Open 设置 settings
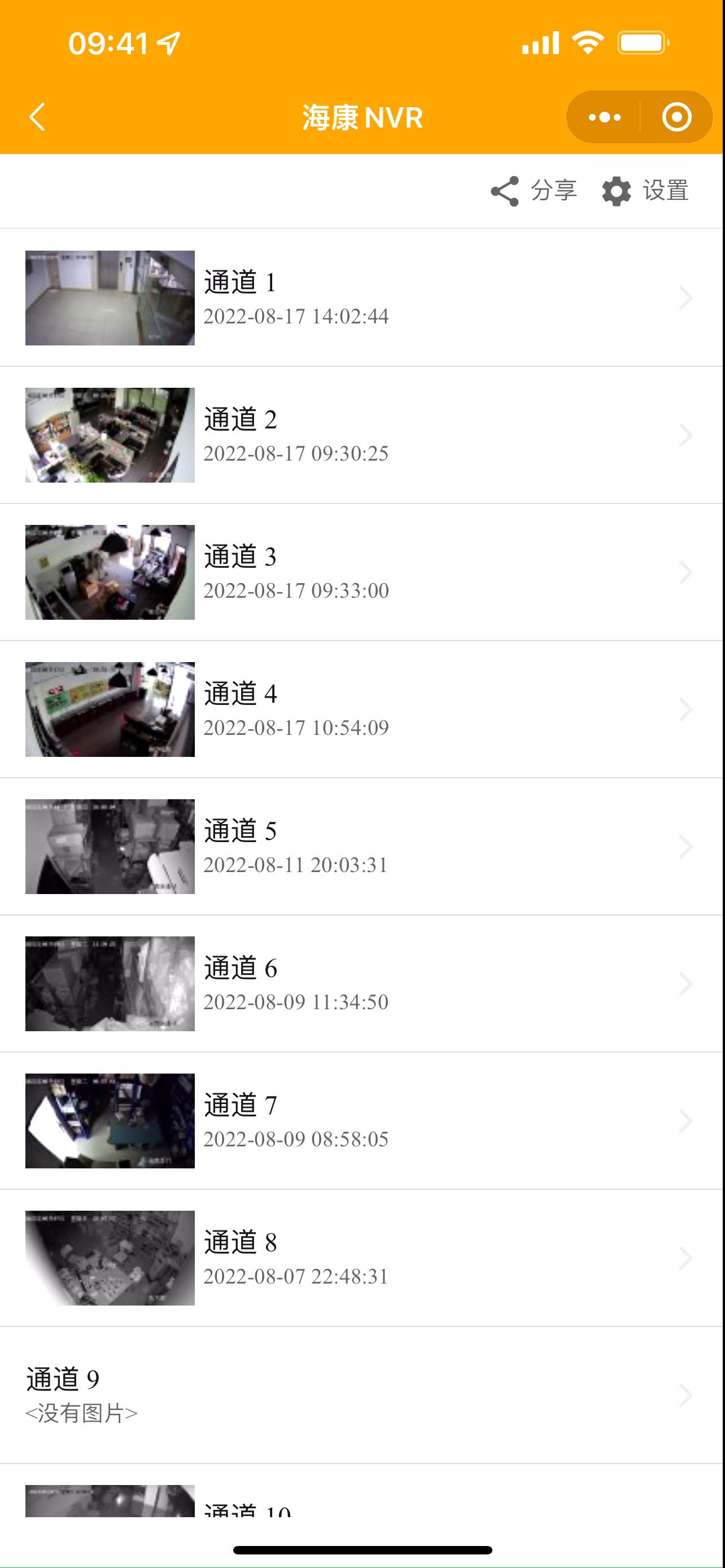 (645, 191)
